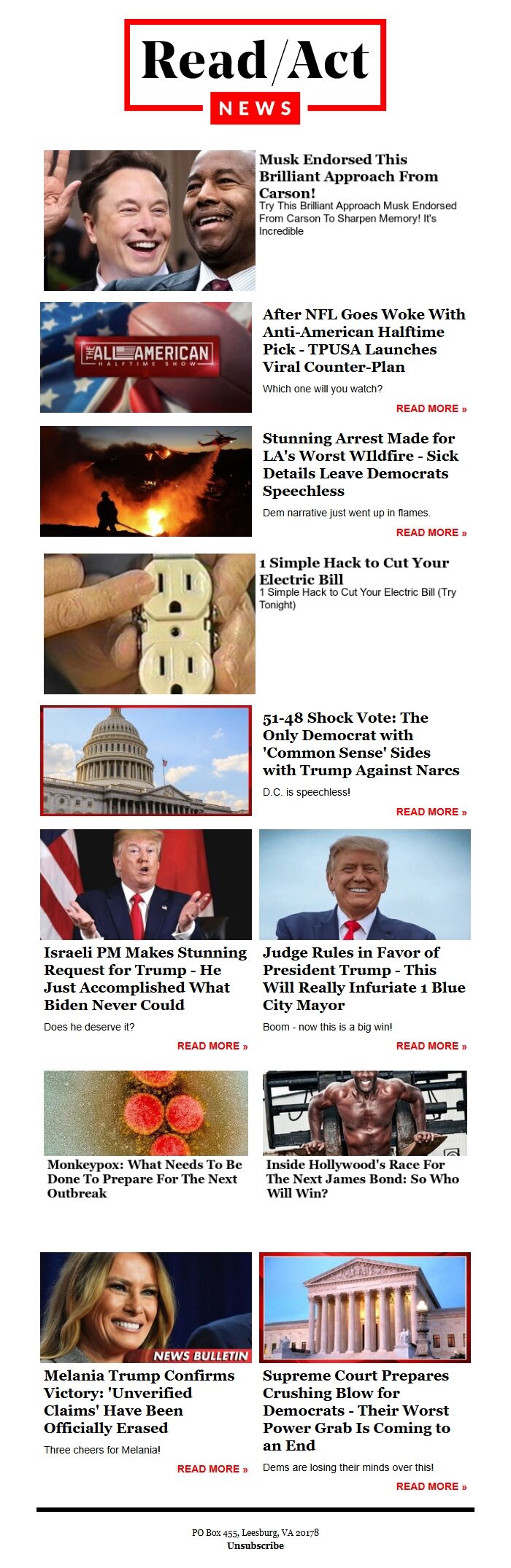Open the Supreme Court building image
The width and height of the screenshot is (511, 1568).
tap(365, 1308)
